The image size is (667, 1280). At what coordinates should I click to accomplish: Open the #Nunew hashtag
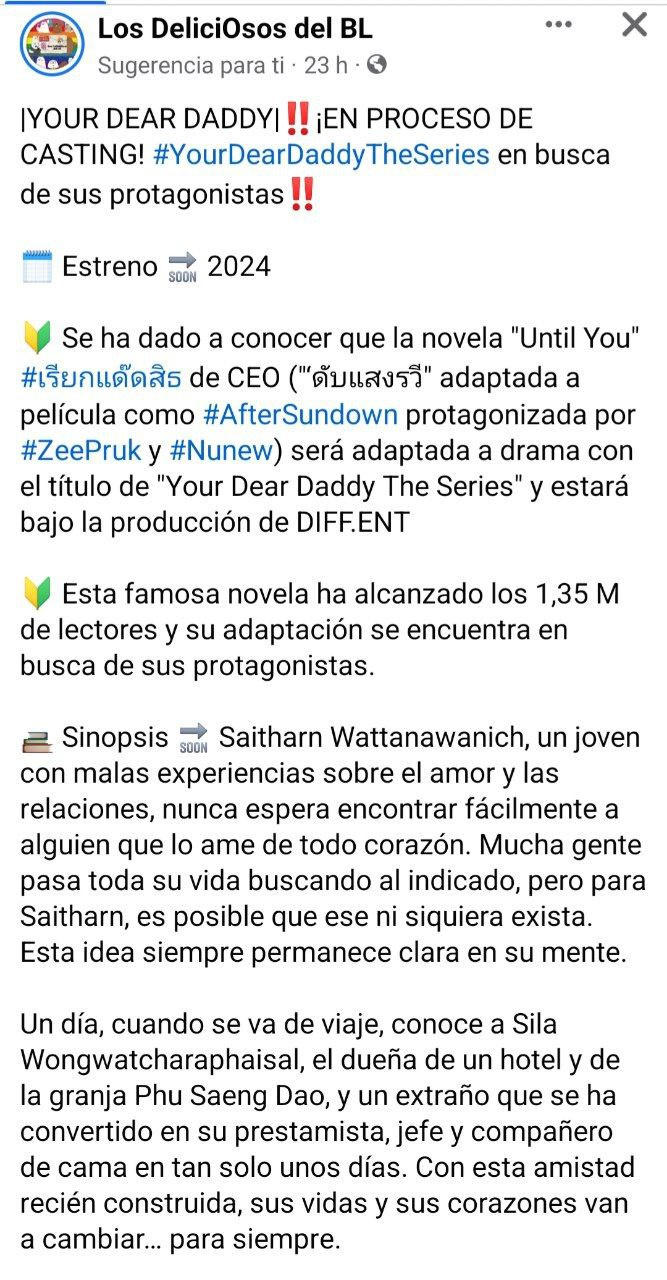pyautogui.click(x=220, y=451)
